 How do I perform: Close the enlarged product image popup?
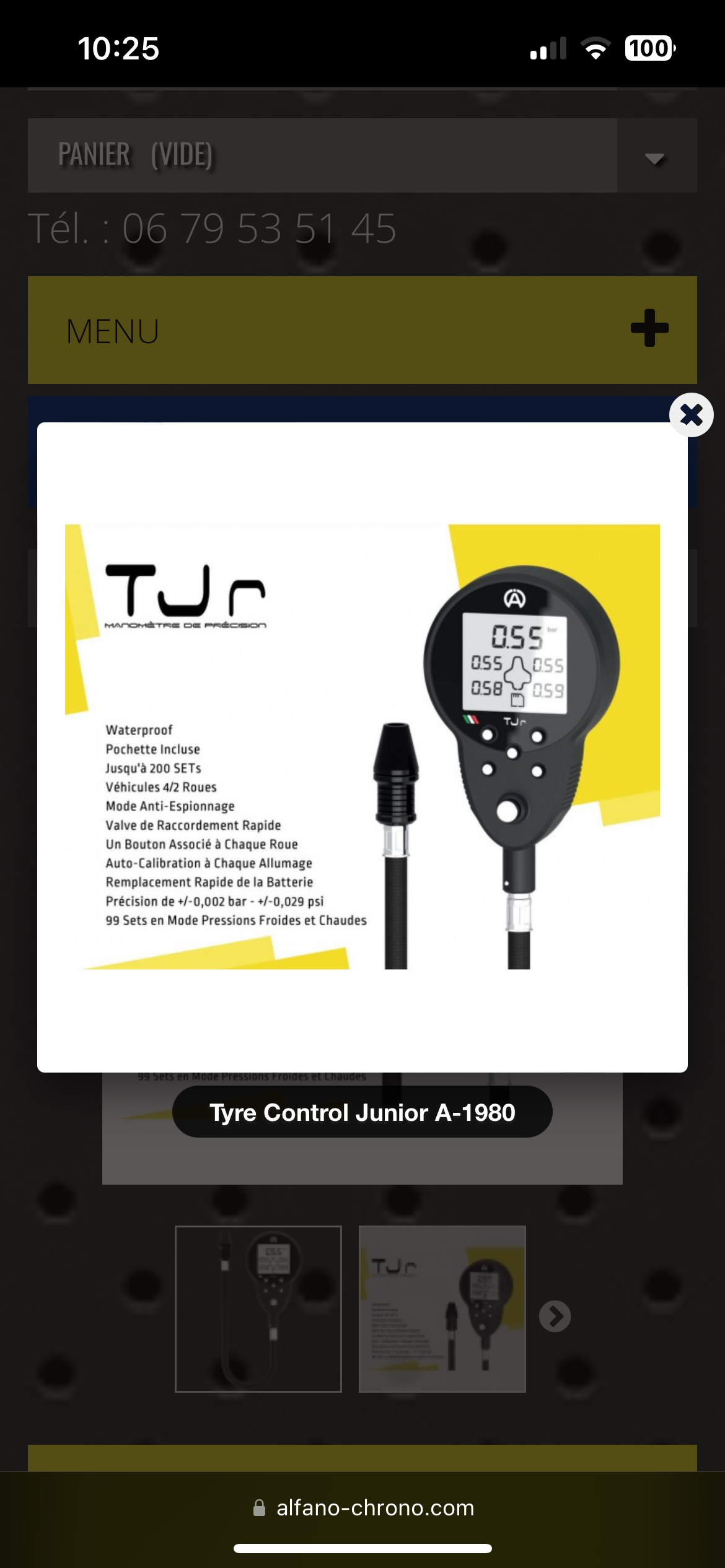click(x=691, y=415)
